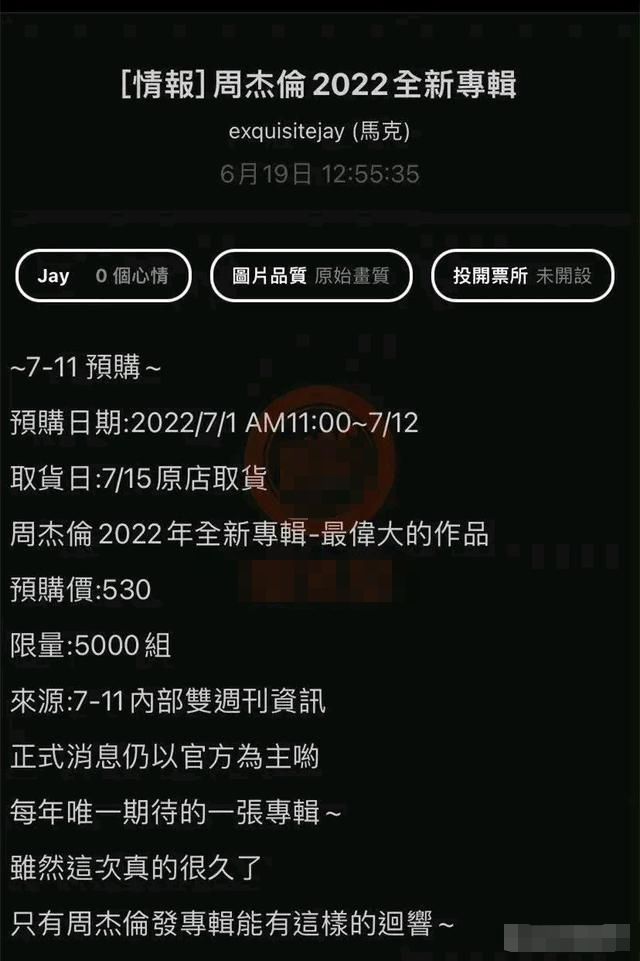Viewport: 640px width, 961px height.
Task: Open the 圖片品質 原始畫質 option
Action: 311,276
